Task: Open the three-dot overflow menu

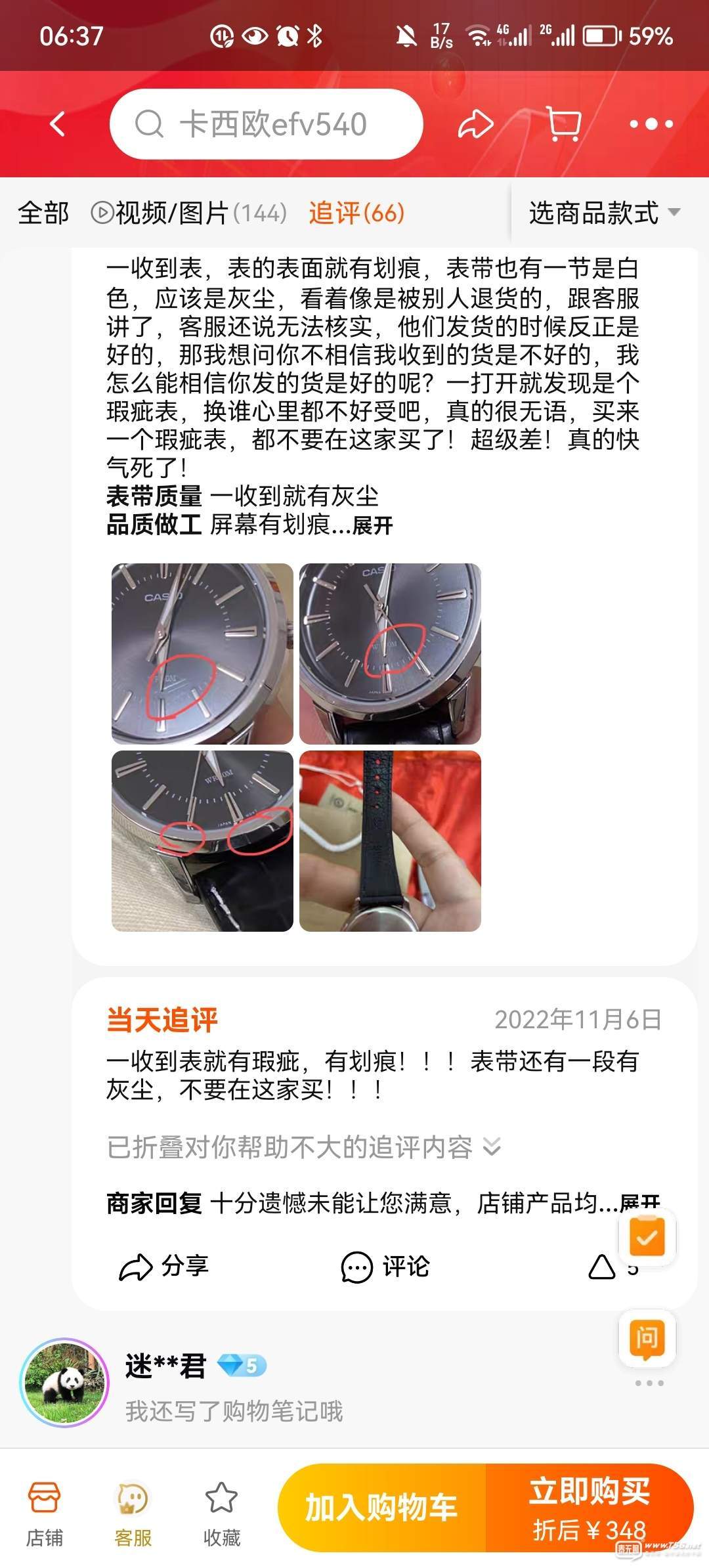Action: [x=651, y=124]
